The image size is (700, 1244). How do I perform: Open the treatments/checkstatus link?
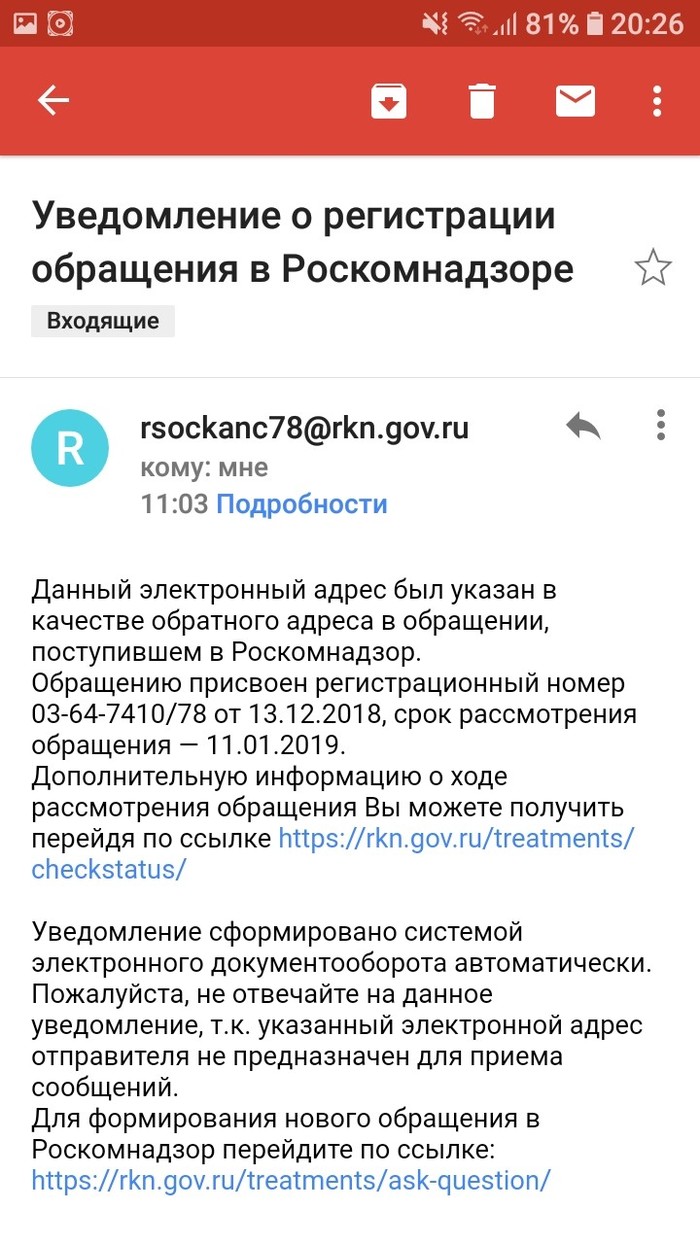(455, 838)
